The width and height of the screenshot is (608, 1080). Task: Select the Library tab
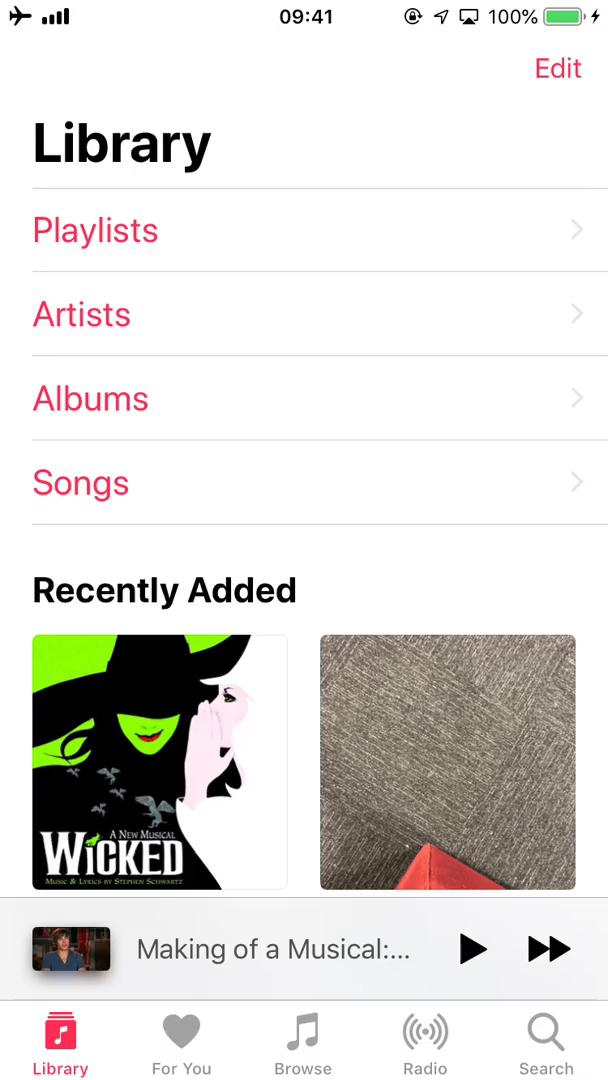(x=60, y=1043)
